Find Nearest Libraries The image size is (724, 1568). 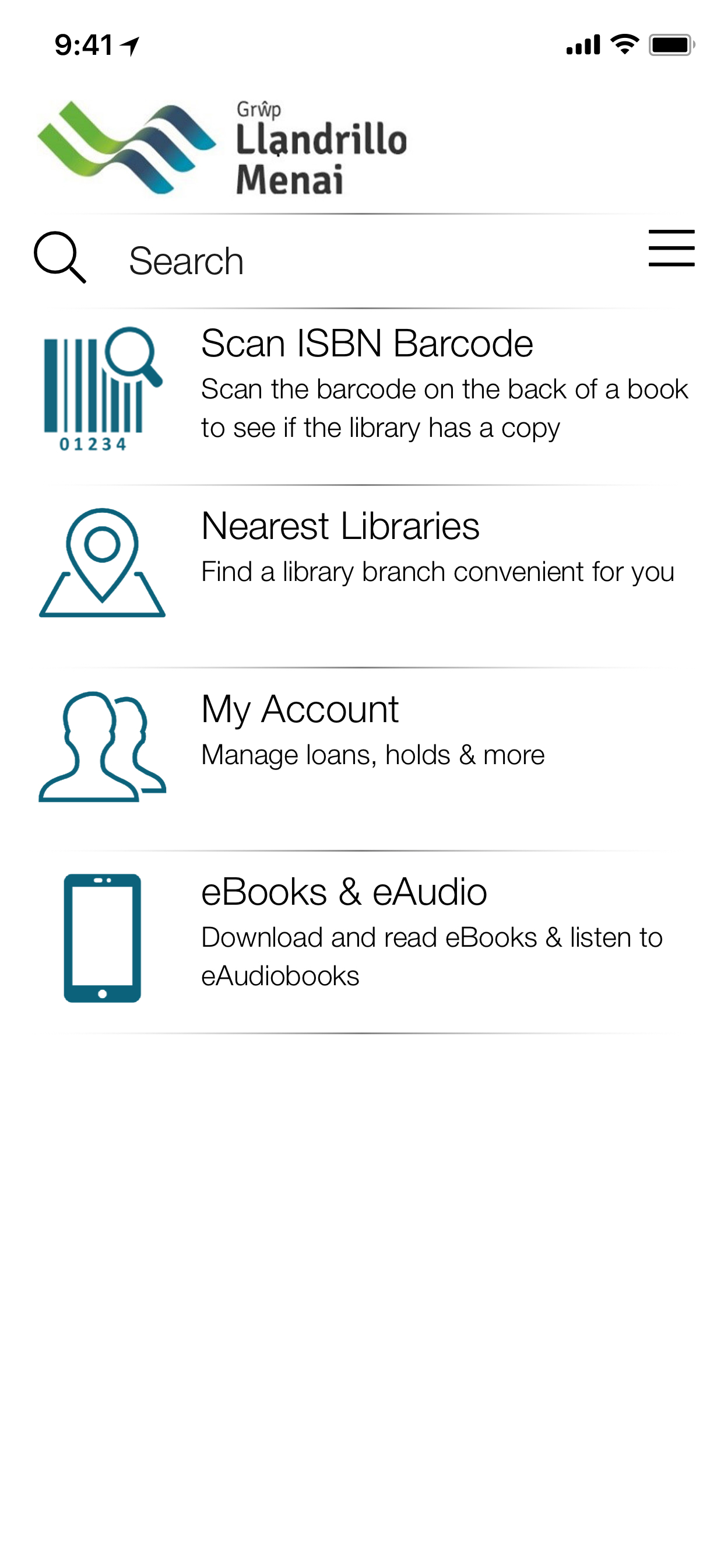[x=362, y=576]
